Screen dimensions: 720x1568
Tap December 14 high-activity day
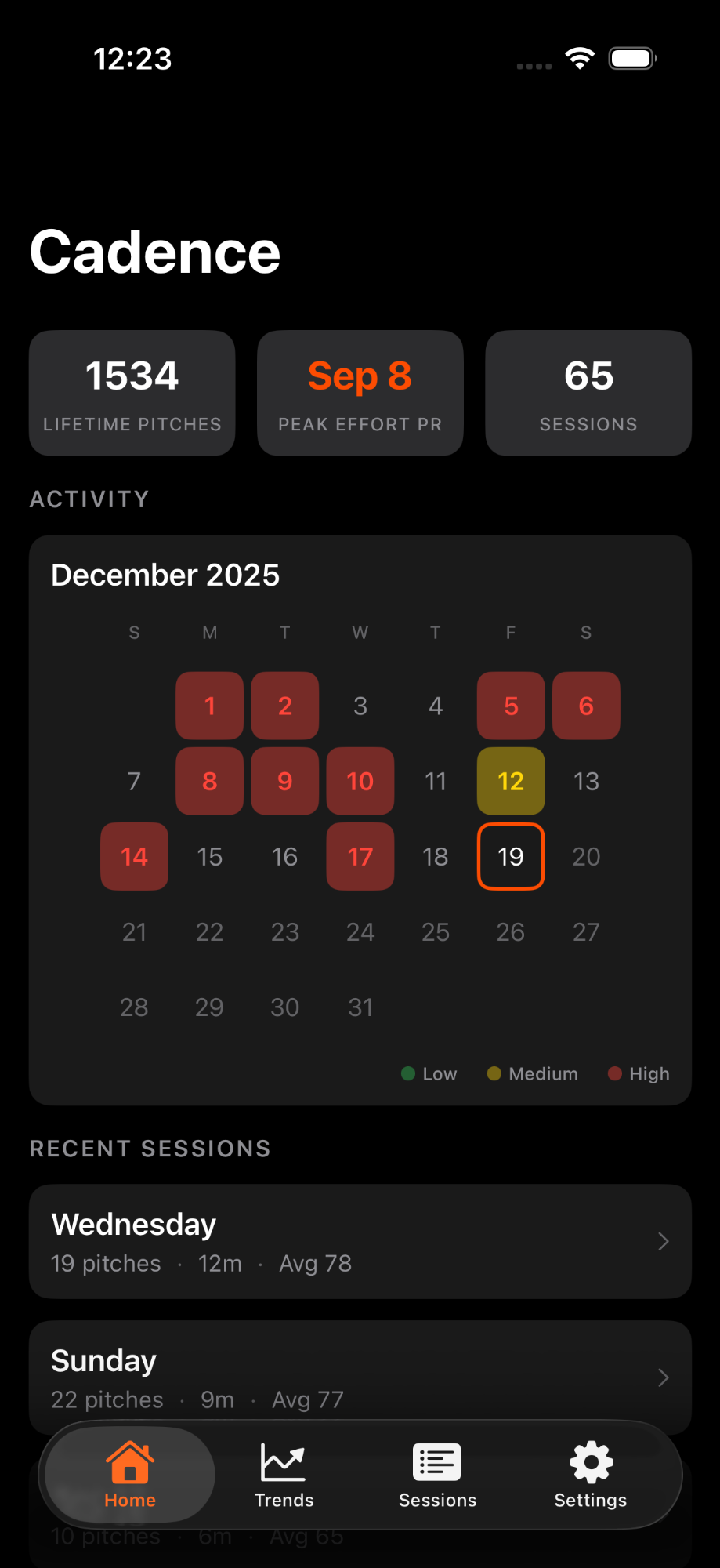click(x=135, y=856)
